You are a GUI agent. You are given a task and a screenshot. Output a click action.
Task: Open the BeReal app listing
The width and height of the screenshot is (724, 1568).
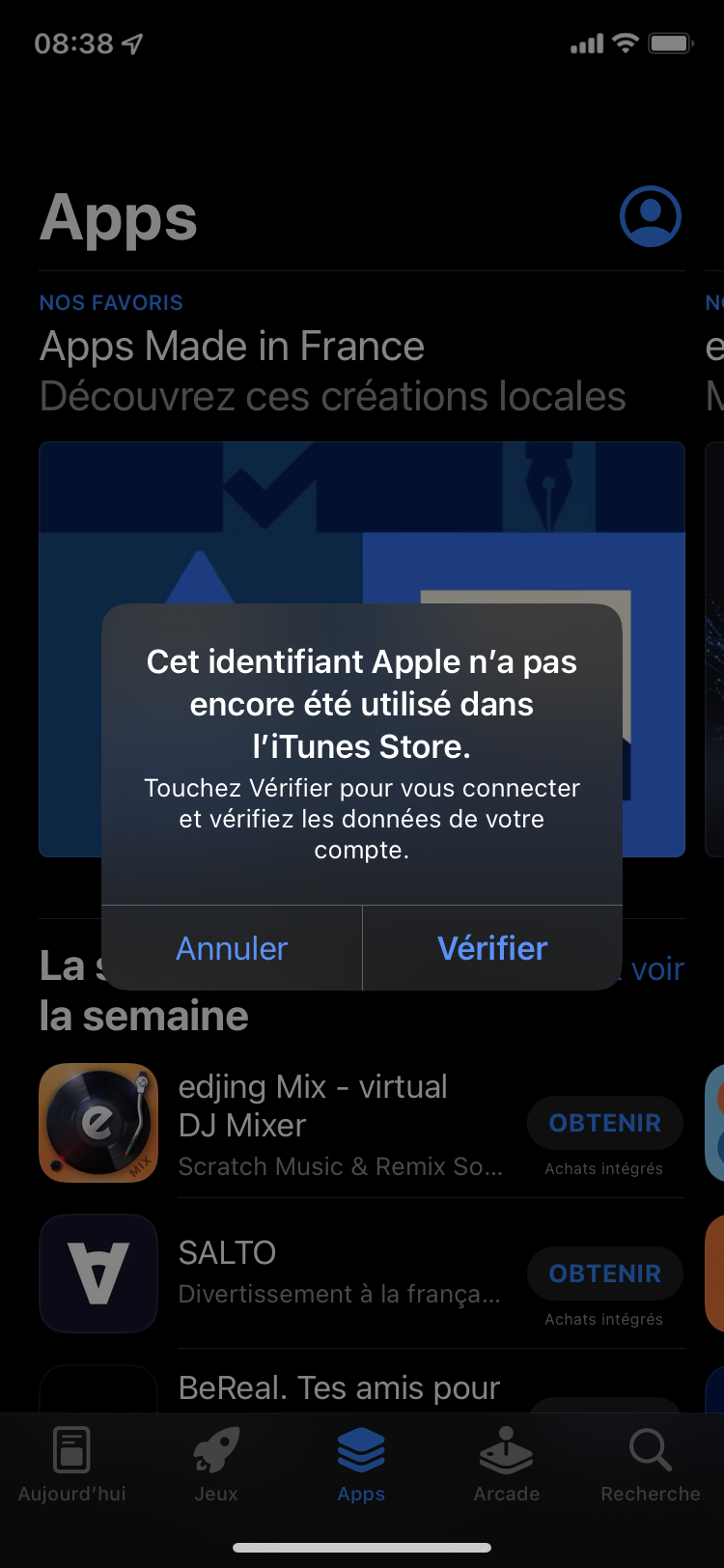point(340,1387)
